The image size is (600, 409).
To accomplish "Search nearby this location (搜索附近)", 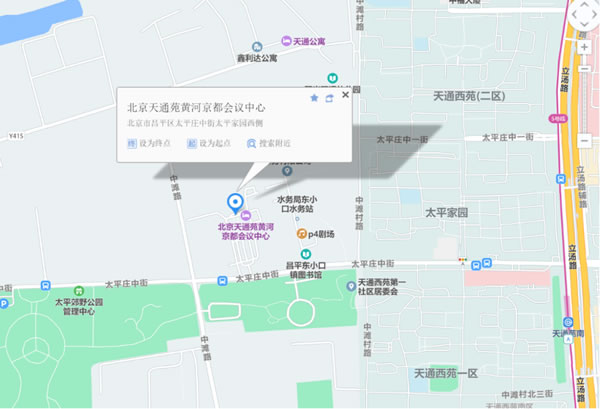I will tap(268, 144).
